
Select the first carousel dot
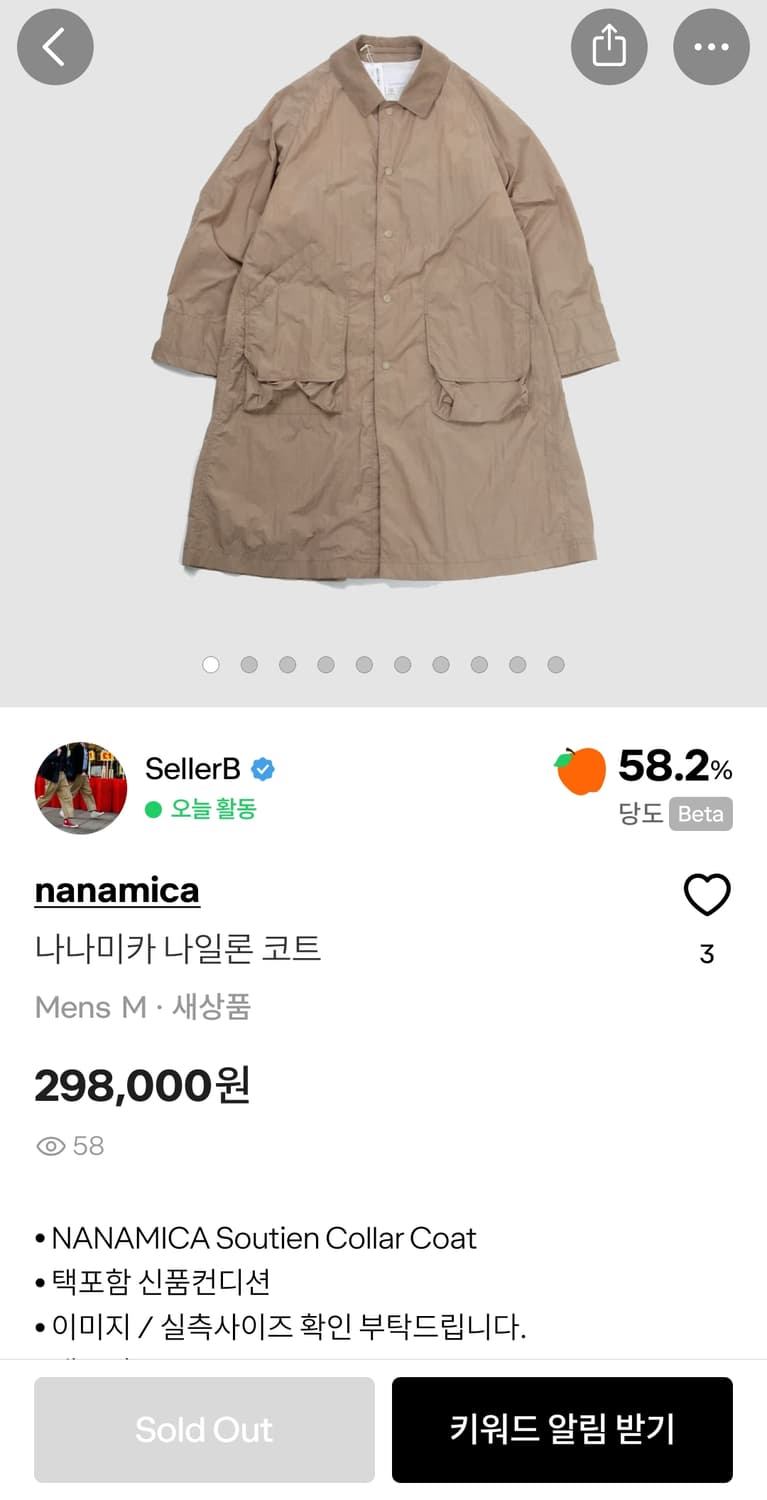[211, 664]
